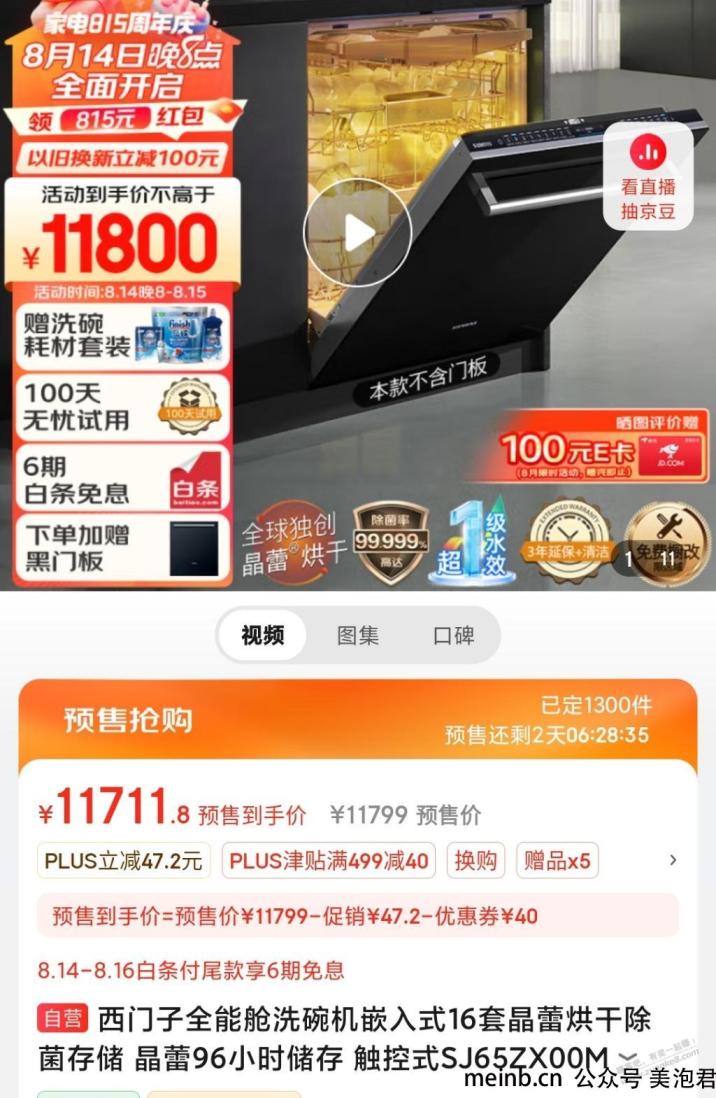This screenshot has width=716, height=1098.
Task: Switch to the 图集 tab
Action: [x=358, y=635]
